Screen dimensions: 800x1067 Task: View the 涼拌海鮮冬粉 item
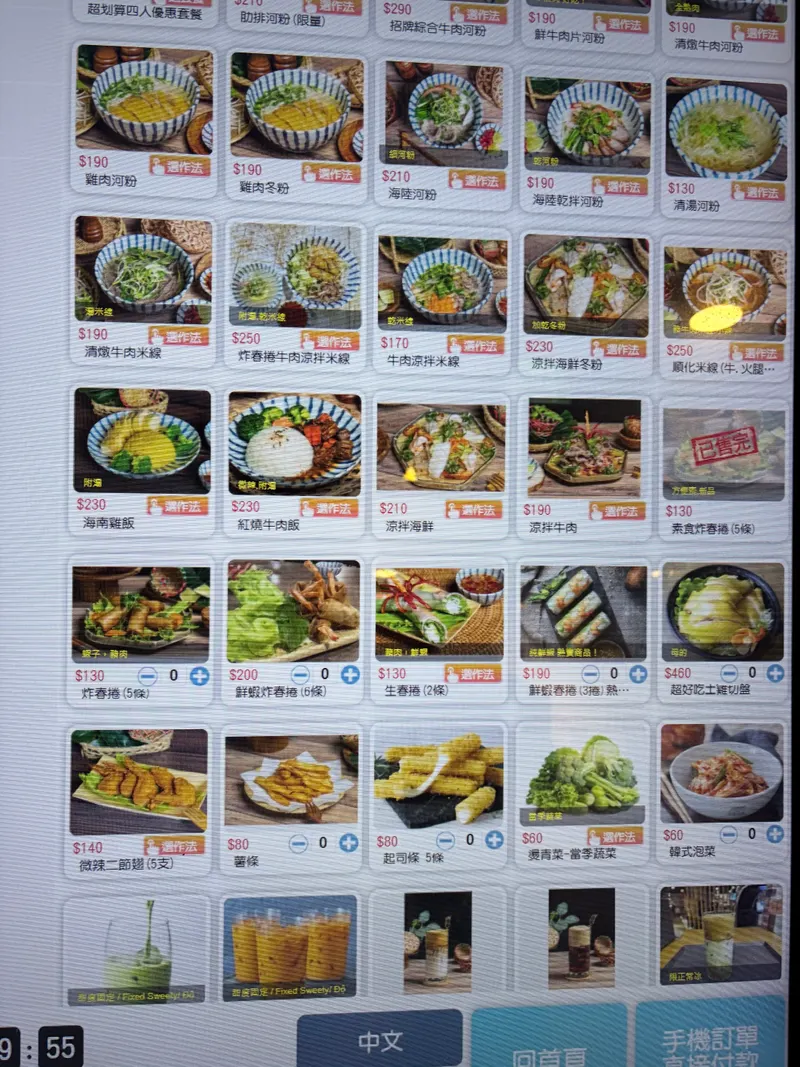click(586, 295)
